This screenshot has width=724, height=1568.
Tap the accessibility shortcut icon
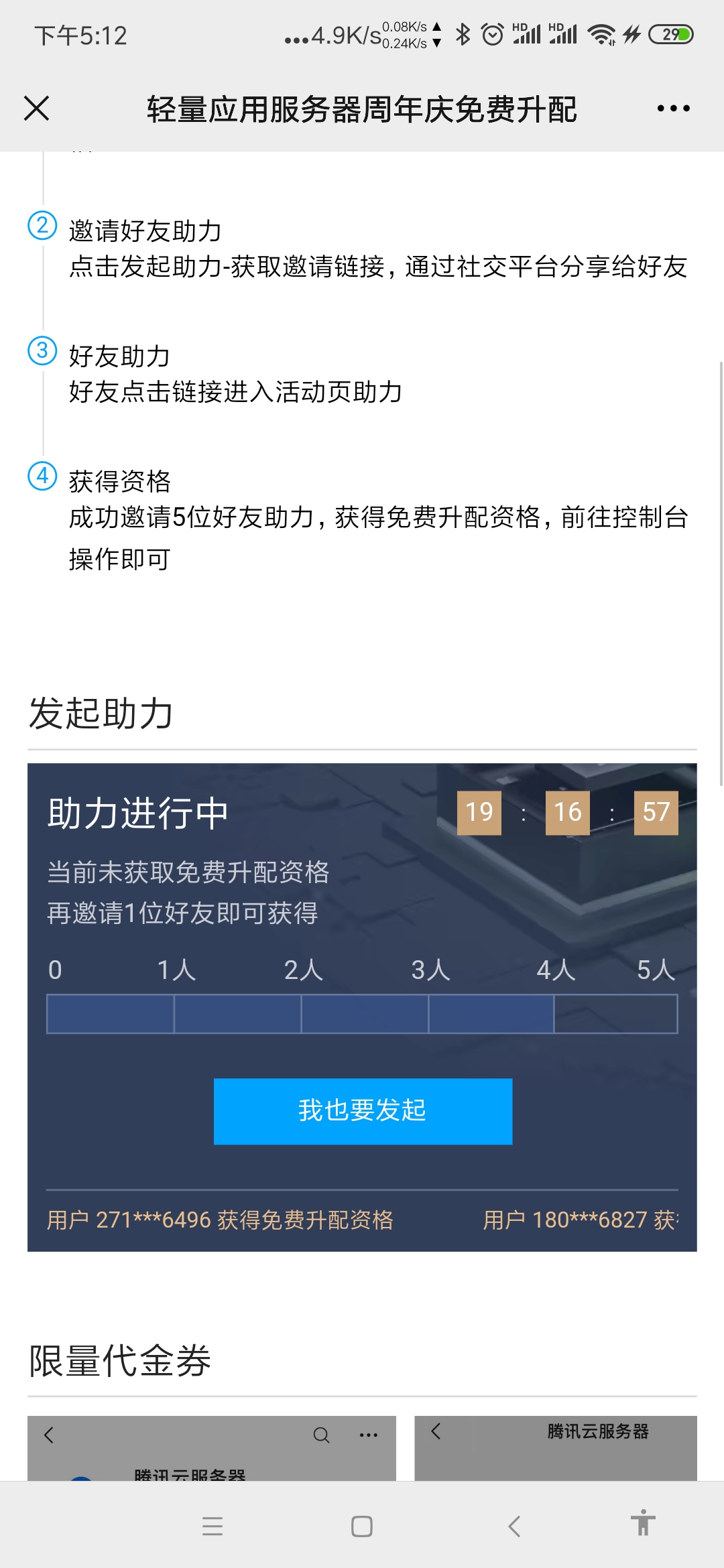click(642, 1524)
